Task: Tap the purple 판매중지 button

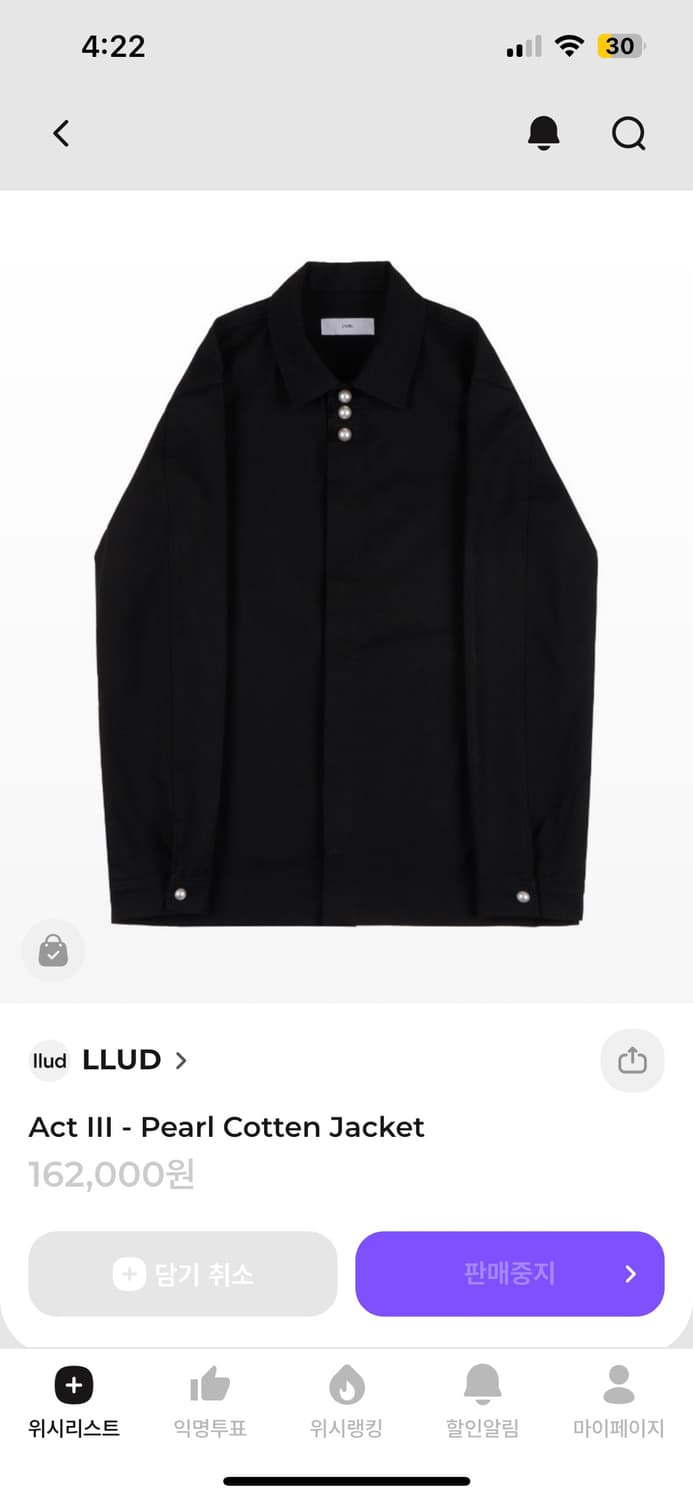Action: tap(510, 1274)
